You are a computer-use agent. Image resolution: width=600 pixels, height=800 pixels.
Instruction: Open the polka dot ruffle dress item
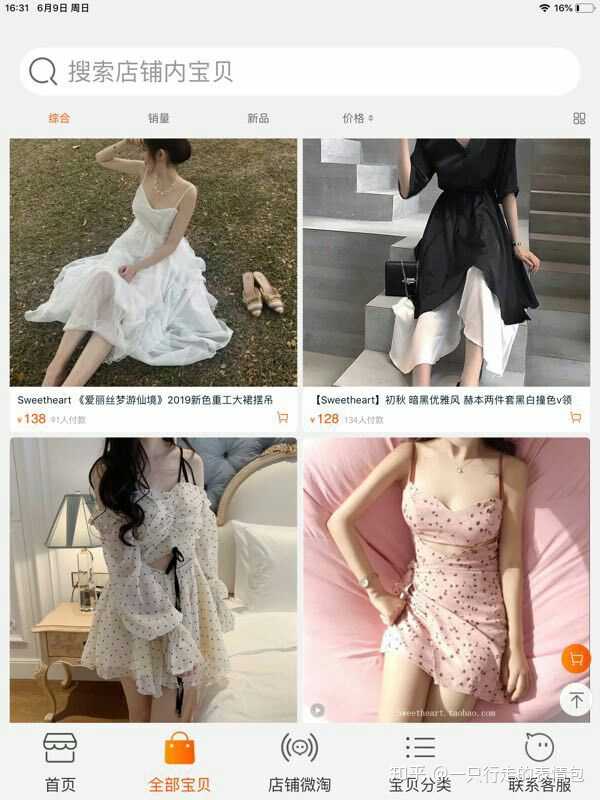point(153,580)
